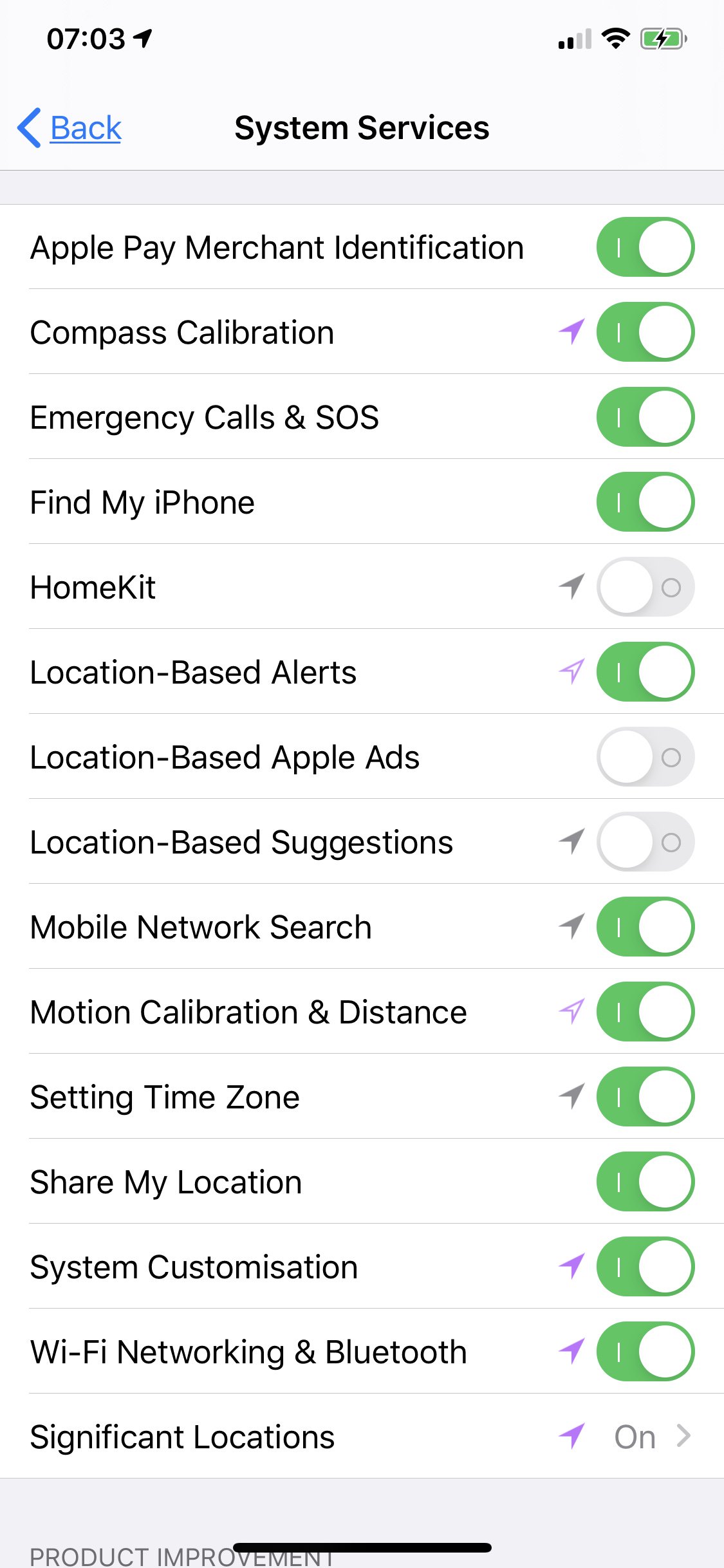Turn off Location-Based Alerts
Image resolution: width=724 pixels, height=1568 pixels.
click(x=645, y=672)
